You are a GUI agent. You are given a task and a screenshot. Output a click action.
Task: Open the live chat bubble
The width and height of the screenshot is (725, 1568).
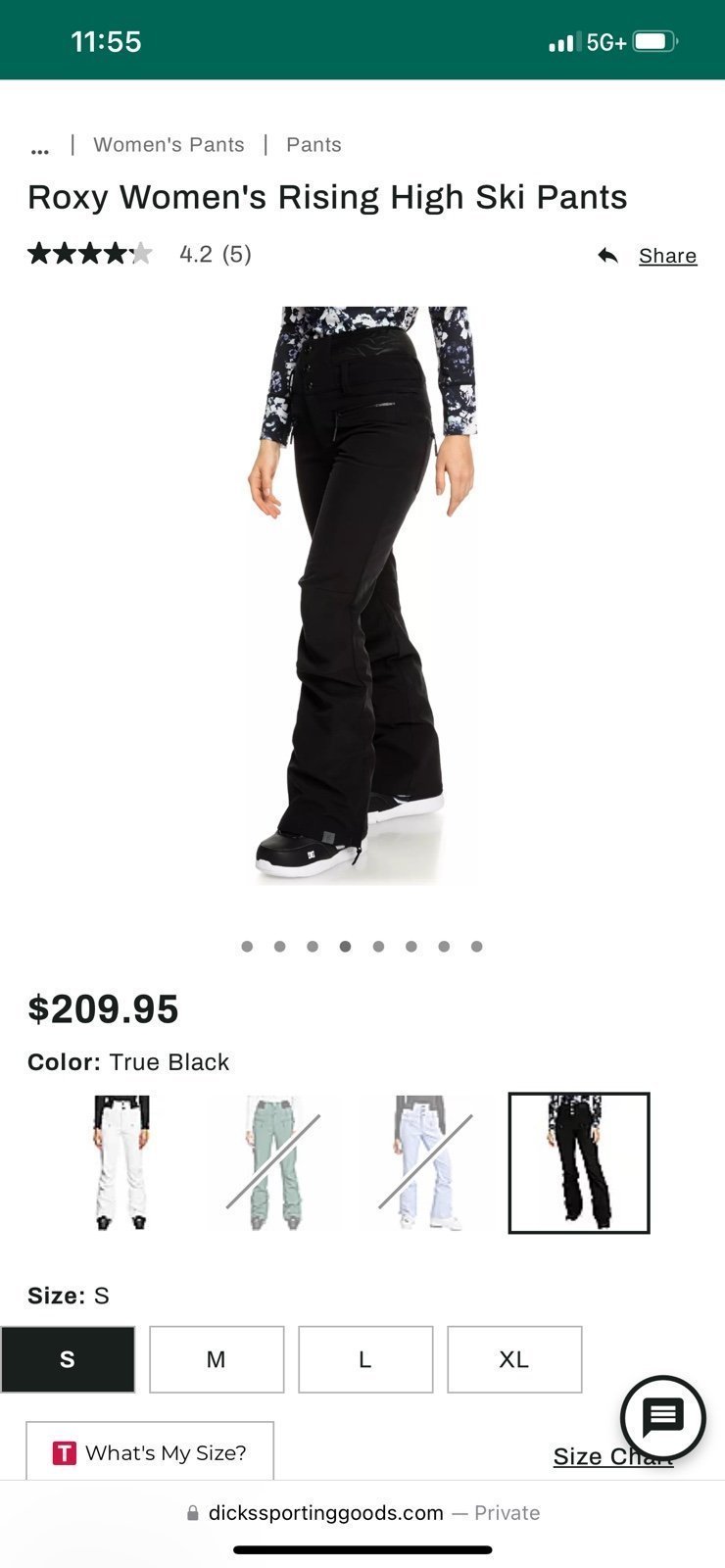(x=663, y=1417)
